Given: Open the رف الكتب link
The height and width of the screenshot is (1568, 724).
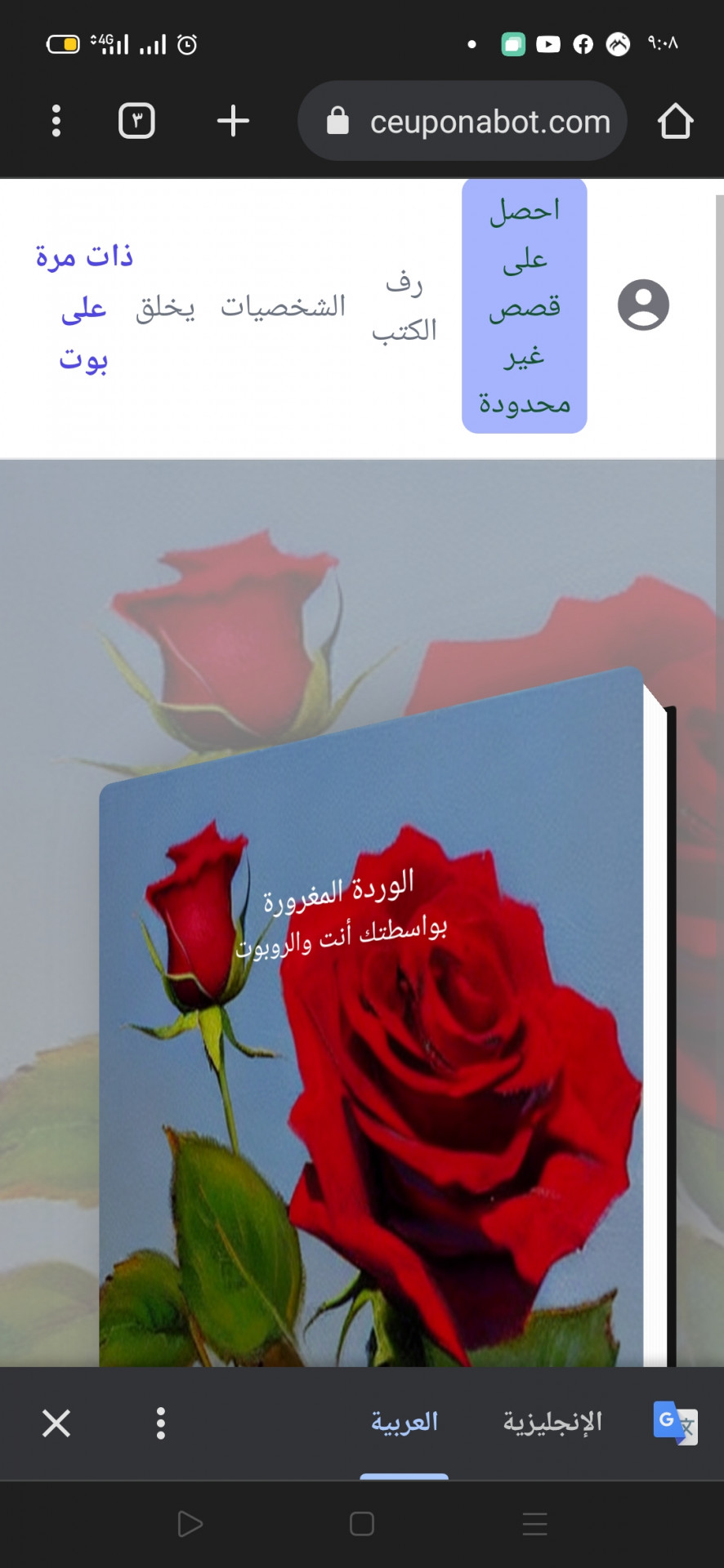Looking at the screenshot, I should pyautogui.click(x=404, y=306).
